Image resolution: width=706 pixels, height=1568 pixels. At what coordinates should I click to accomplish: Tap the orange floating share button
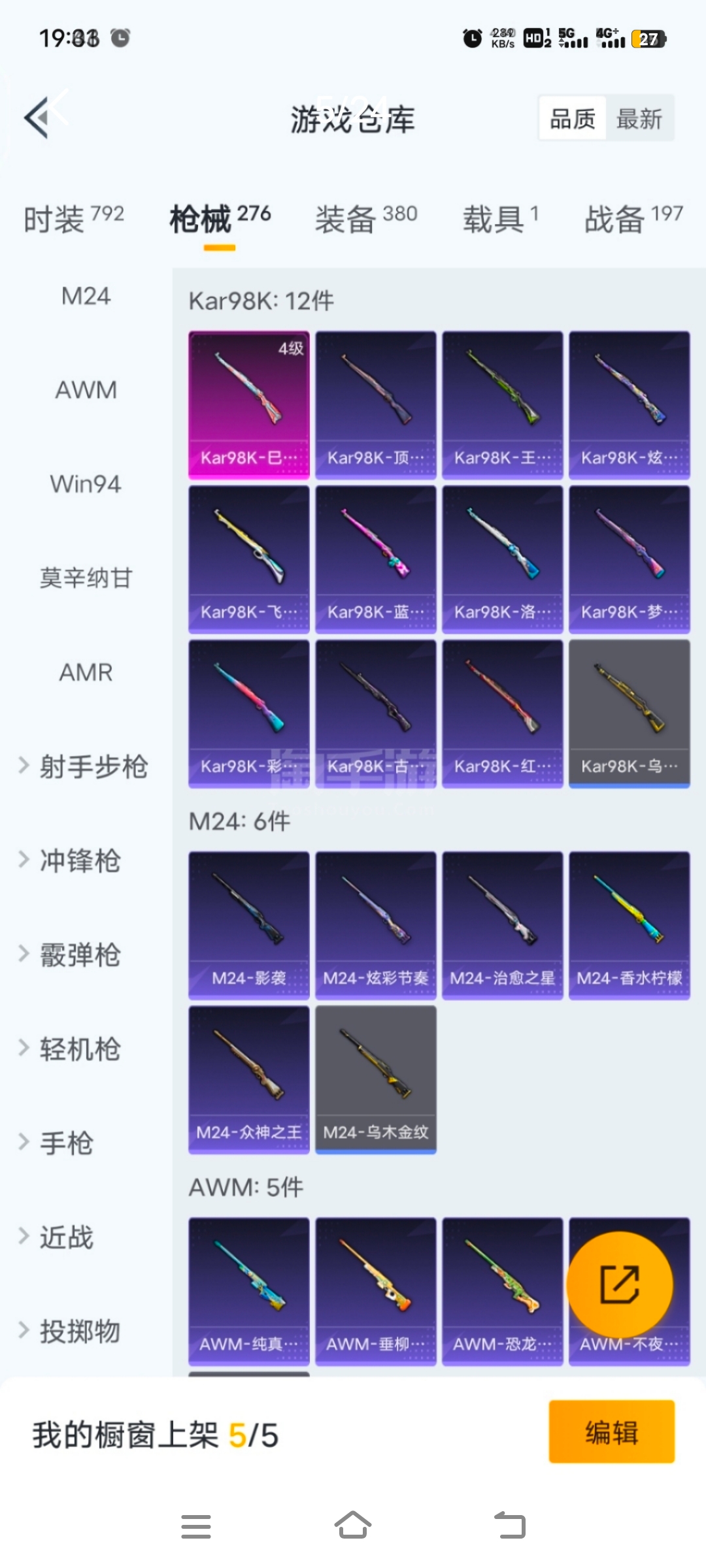tap(619, 1284)
